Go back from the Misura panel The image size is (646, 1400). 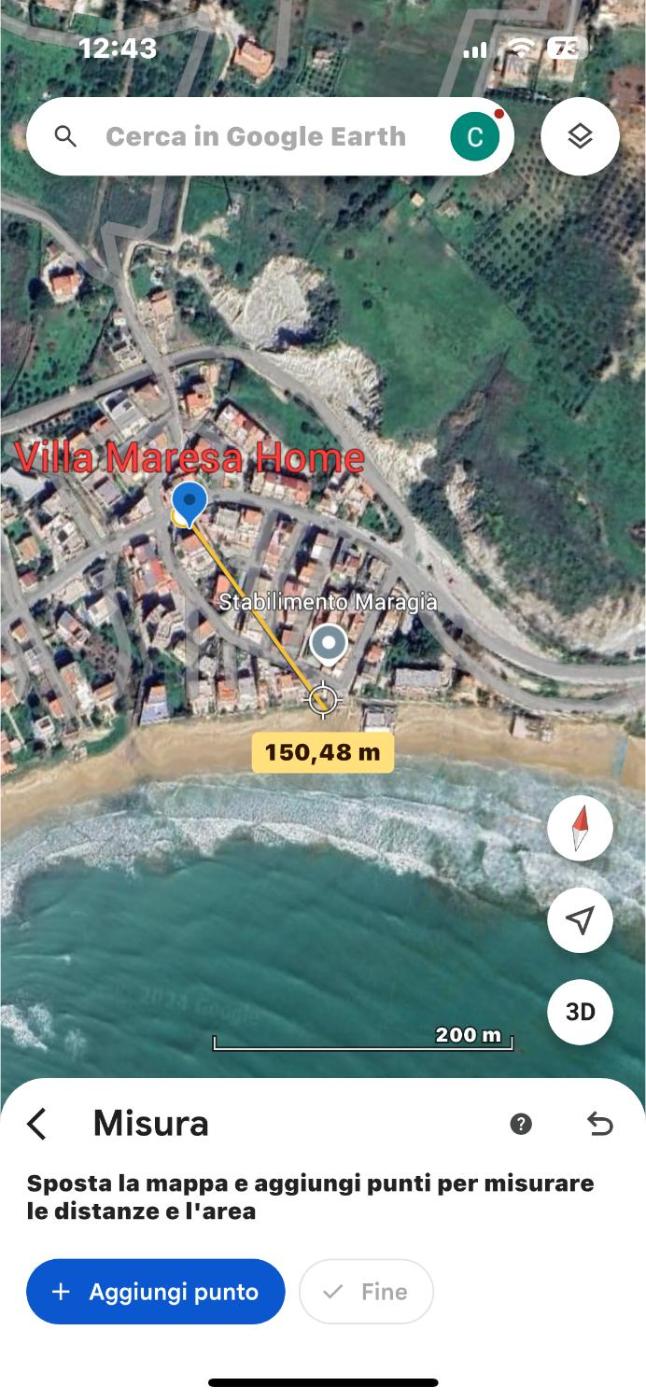point(37,1124)
